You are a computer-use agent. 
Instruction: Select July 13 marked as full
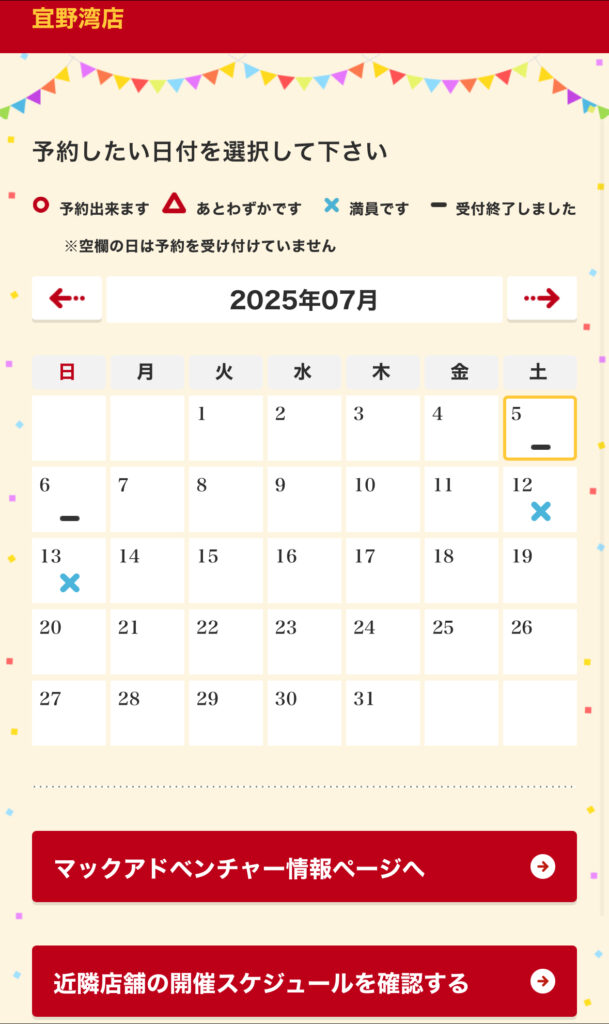coord(68,570)
